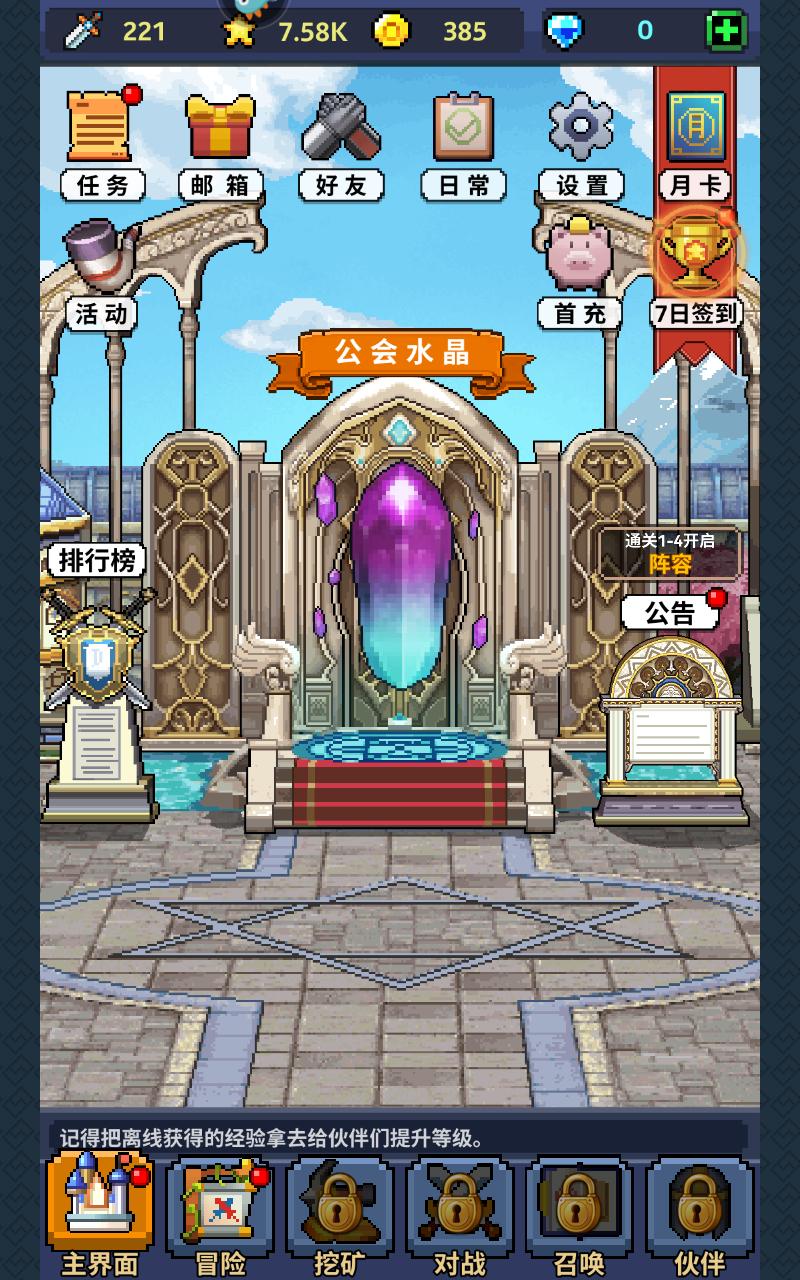800x1280 pixels.
Task: Tap the green plus to add diamonds
Action: click(x=726, y=31)
